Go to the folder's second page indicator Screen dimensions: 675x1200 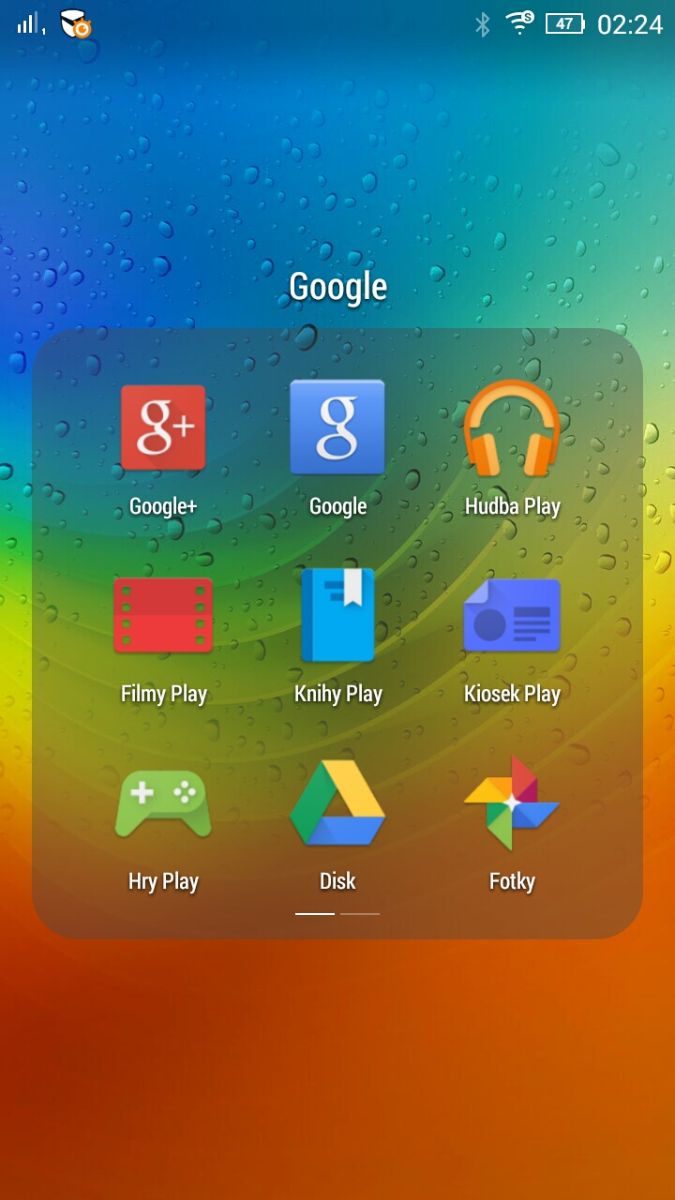click(360, 913)
